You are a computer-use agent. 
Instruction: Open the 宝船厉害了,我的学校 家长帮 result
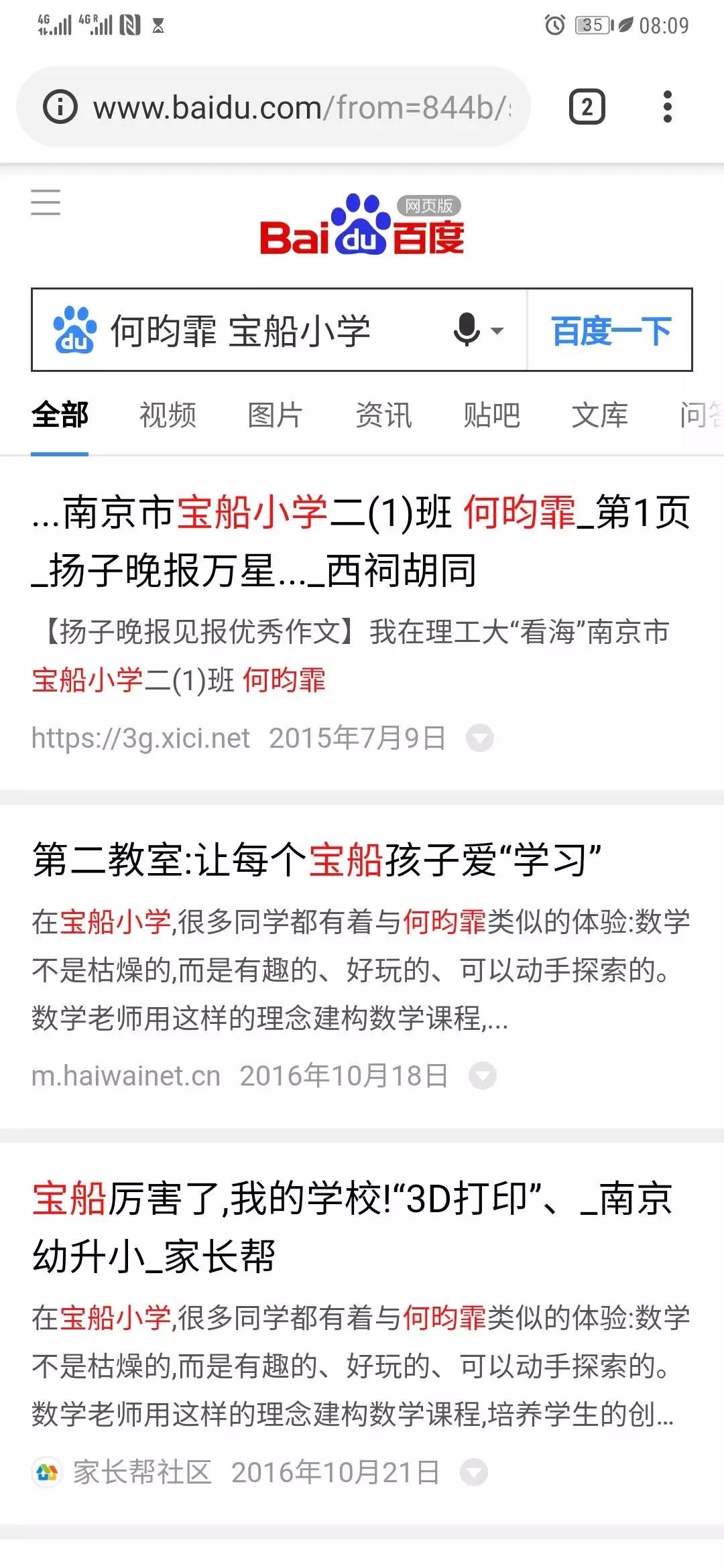pos(352,1228)
